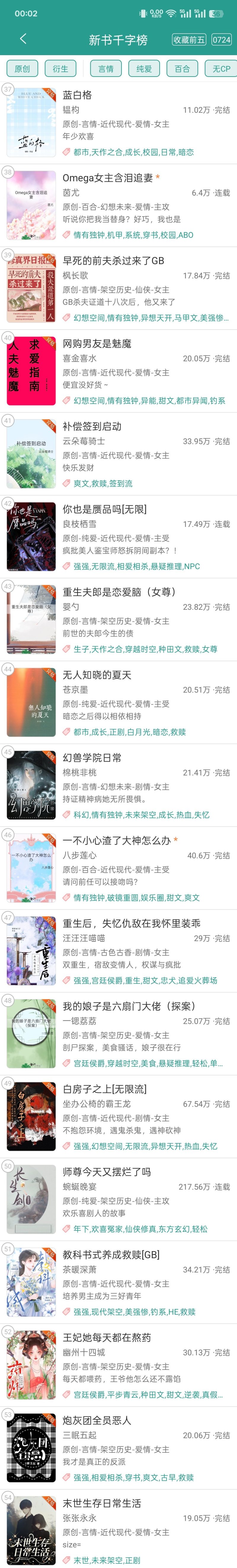Go back using the top-left arrow
This screenshot has height=1568, width=237.
[x=23, y=39]
